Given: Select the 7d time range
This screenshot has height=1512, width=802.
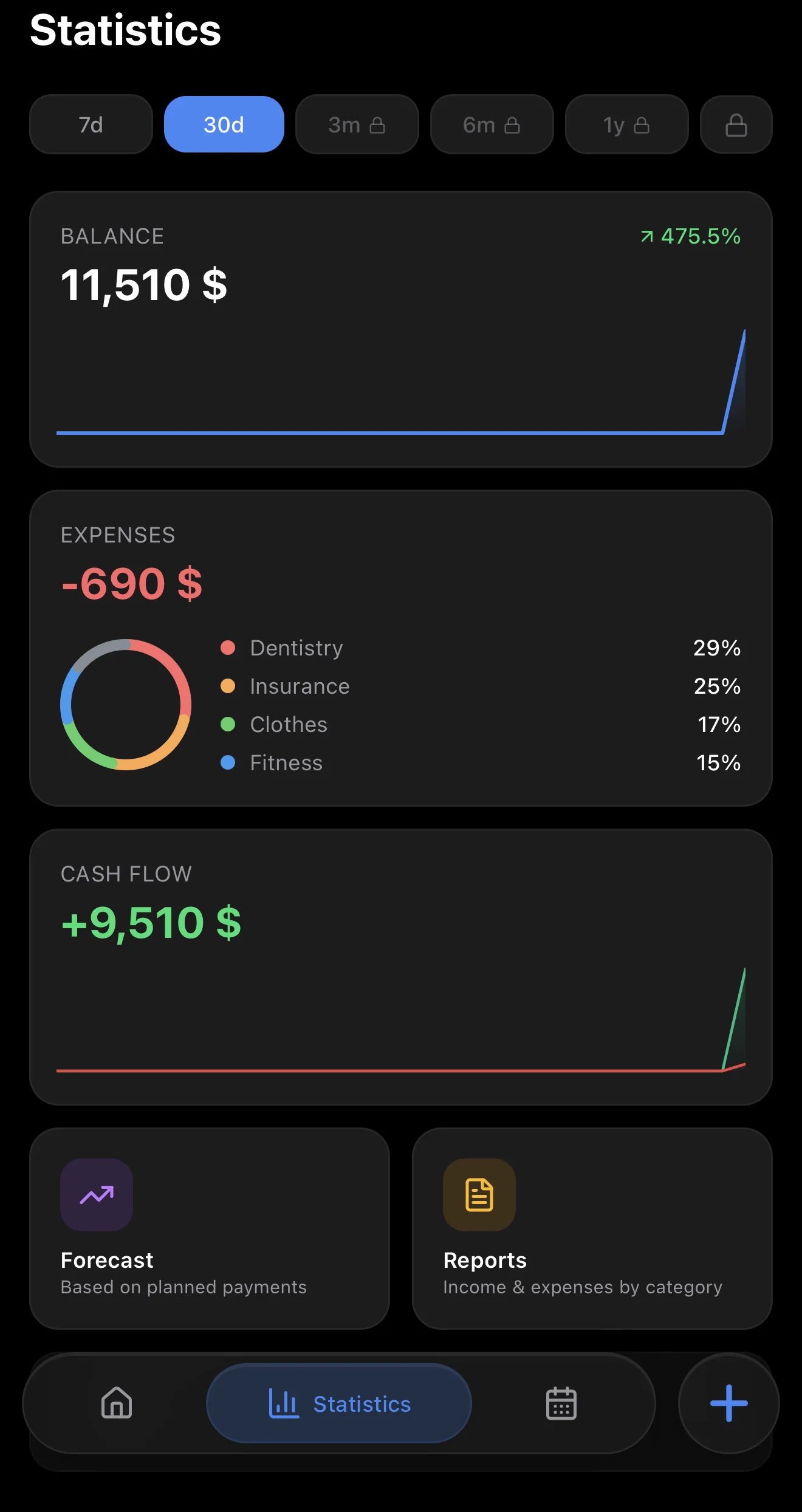Looking at the screenshot, I should 91,125.
